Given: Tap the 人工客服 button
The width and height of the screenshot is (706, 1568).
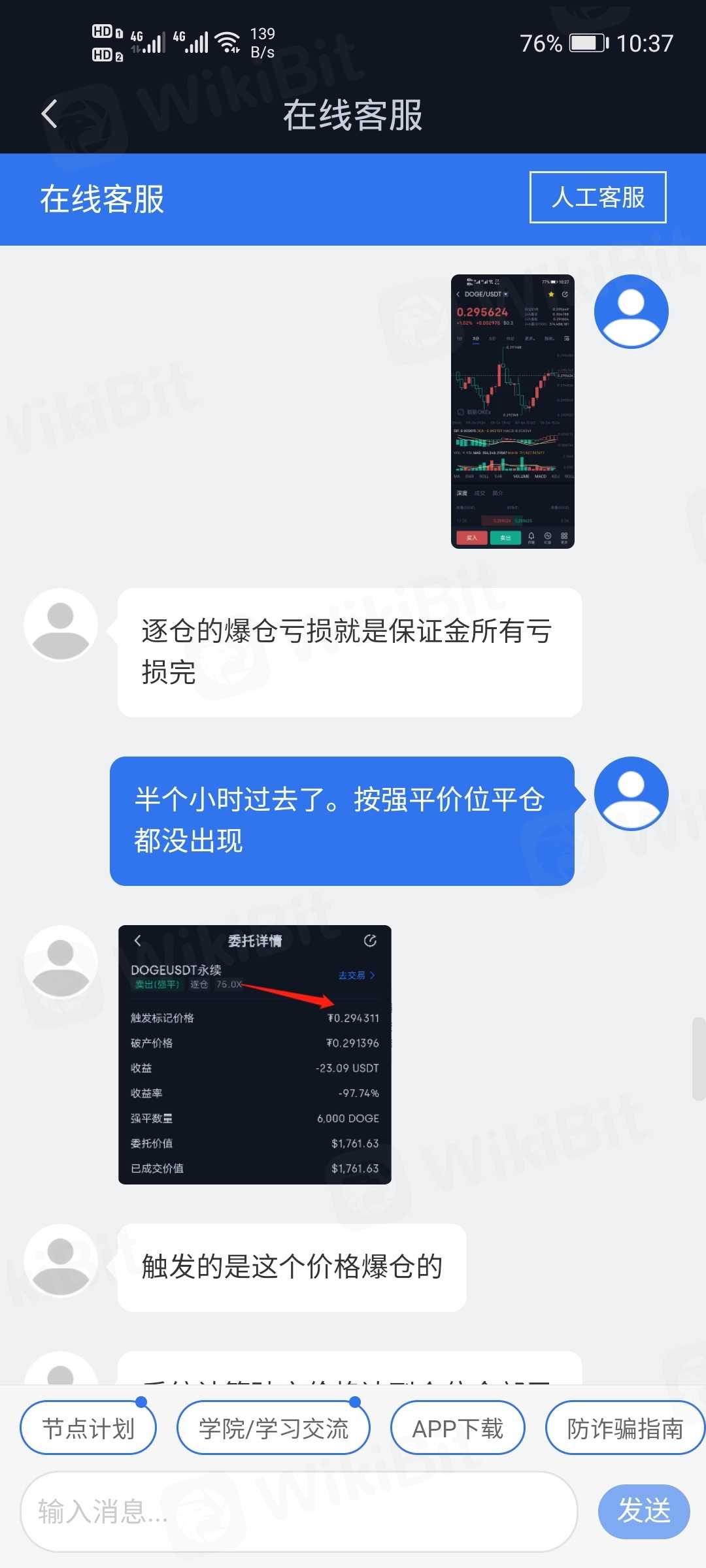Looking at the screenshot, I should [597, 197].
